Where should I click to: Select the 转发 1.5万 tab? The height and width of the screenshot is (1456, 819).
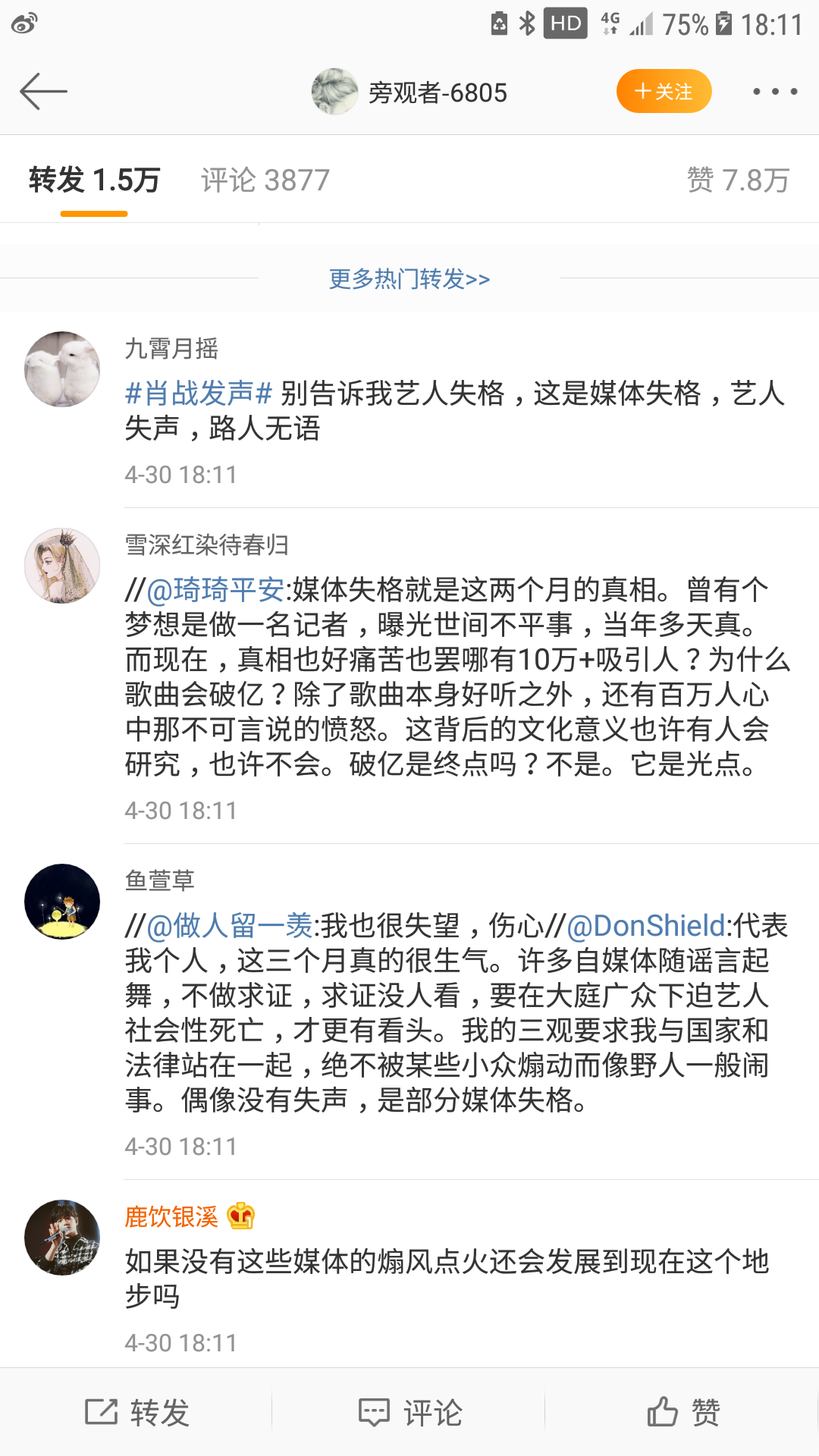(x=94, y=180)
